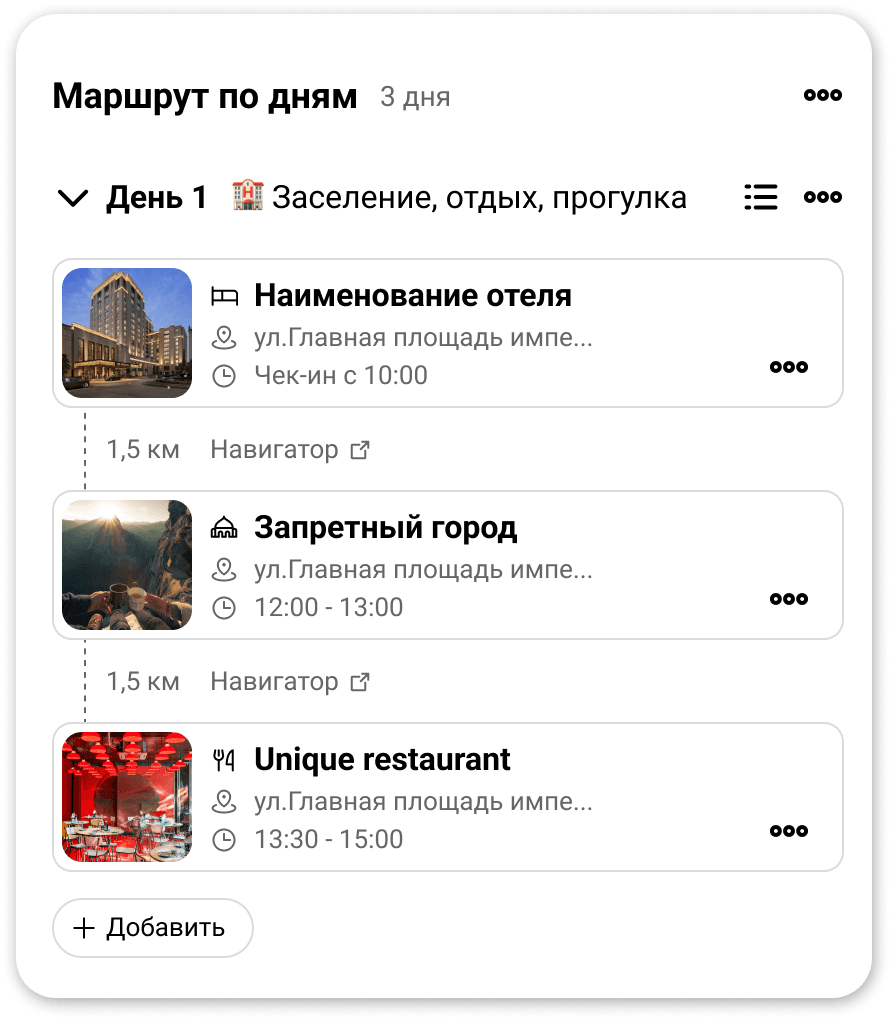Image resolution: width=892 pixels, height=1020 pixels.
Task: Open Навигатор link below the hotel card
Action: pos(290,450)
